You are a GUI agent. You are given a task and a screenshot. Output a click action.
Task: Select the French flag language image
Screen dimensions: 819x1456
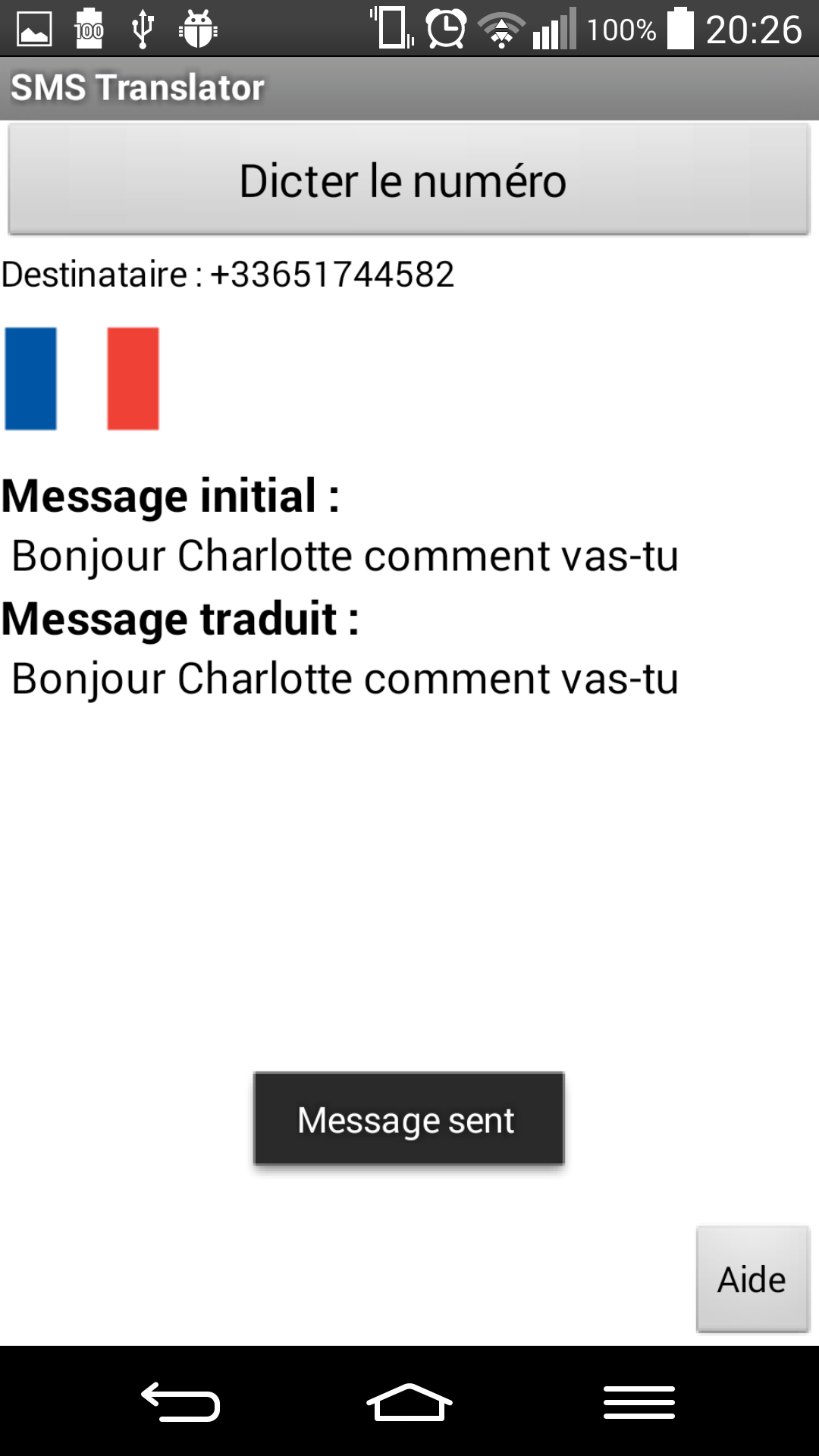click(x=82, y=378)
